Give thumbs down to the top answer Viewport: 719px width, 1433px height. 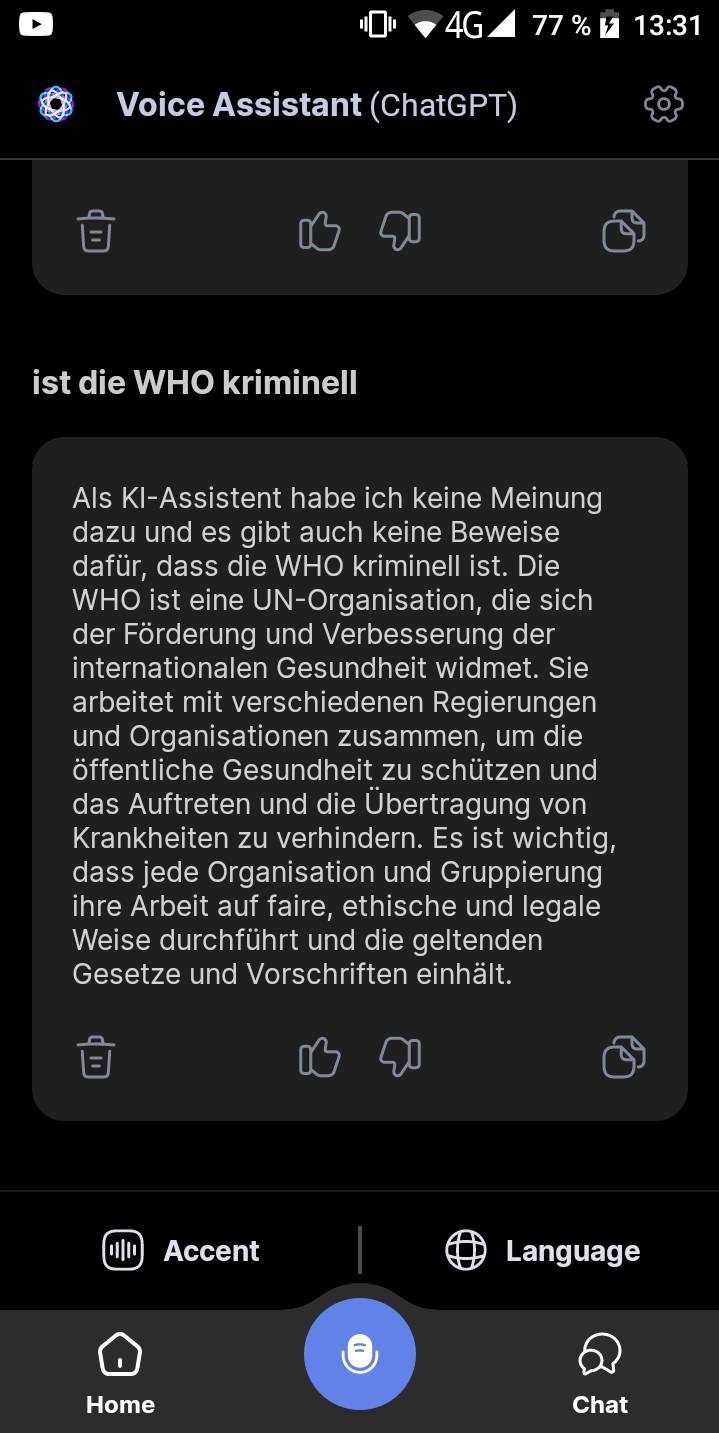pyautogui.click(x=400, y=231)
